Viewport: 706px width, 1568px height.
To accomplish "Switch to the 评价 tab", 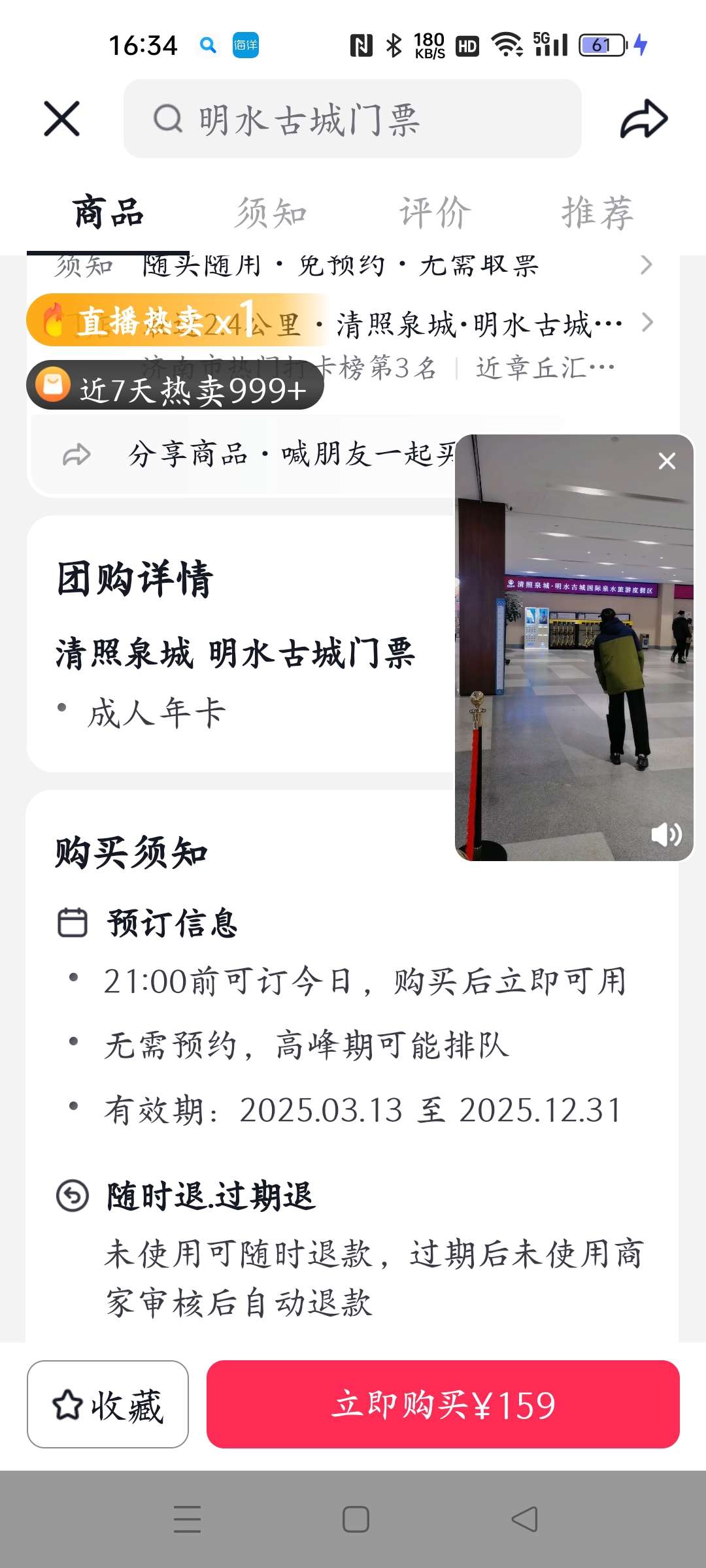I will tap(435, 213).
